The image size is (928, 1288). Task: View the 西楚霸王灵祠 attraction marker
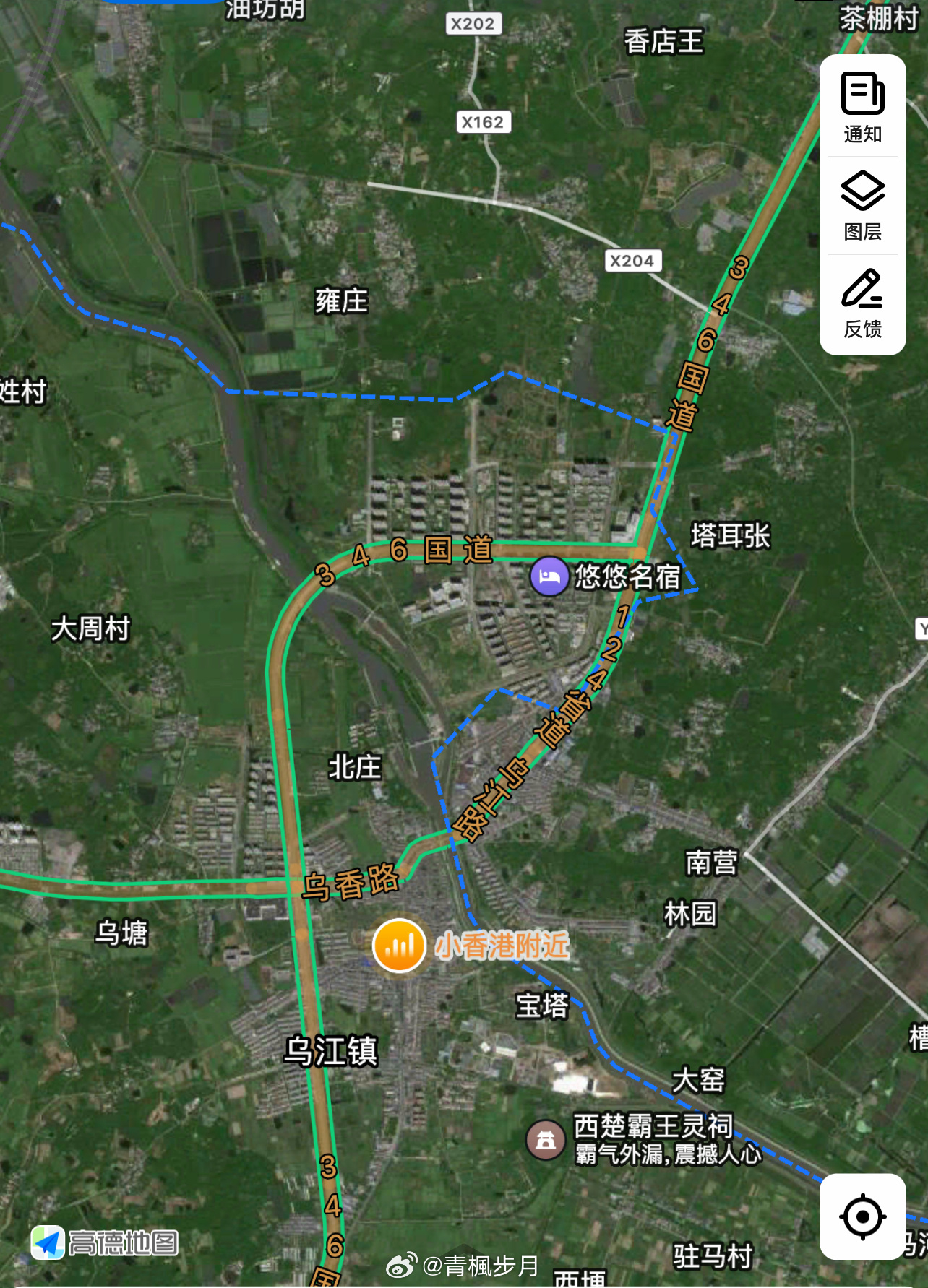[x=546, y=1140]
